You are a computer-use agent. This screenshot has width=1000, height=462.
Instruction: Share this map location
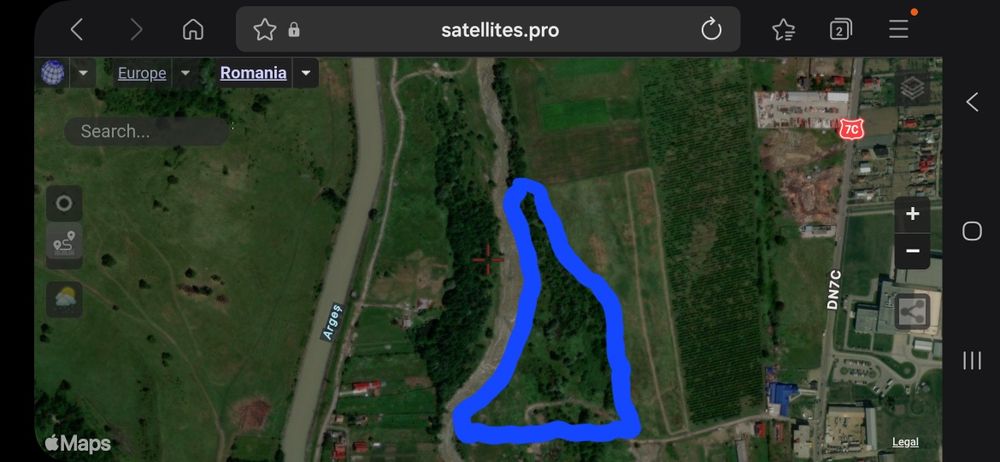912,311
